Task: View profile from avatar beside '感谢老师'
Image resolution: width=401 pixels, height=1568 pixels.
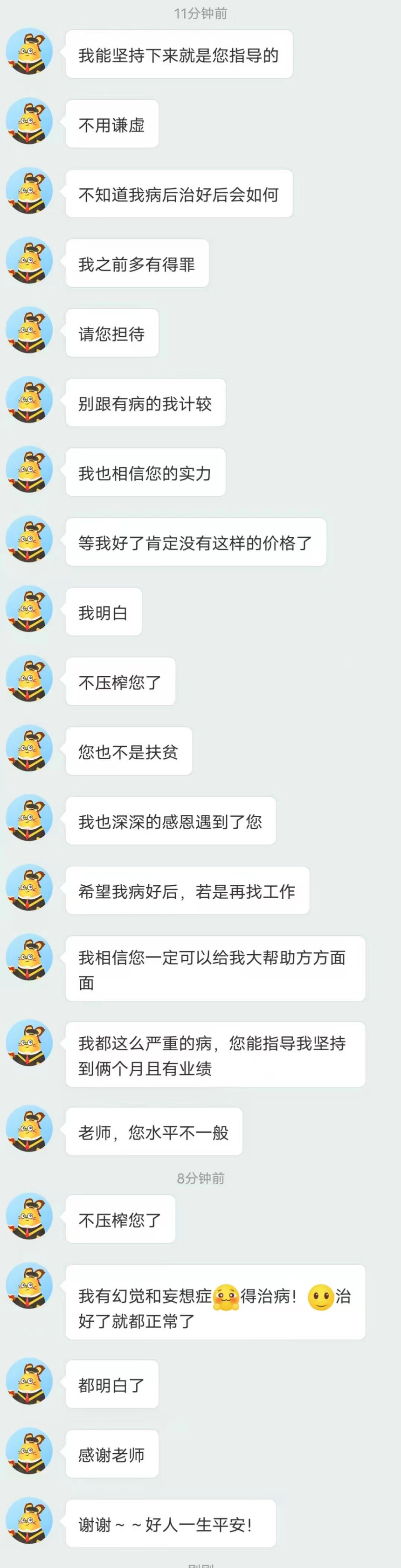Action: [x=29, y=1451]
